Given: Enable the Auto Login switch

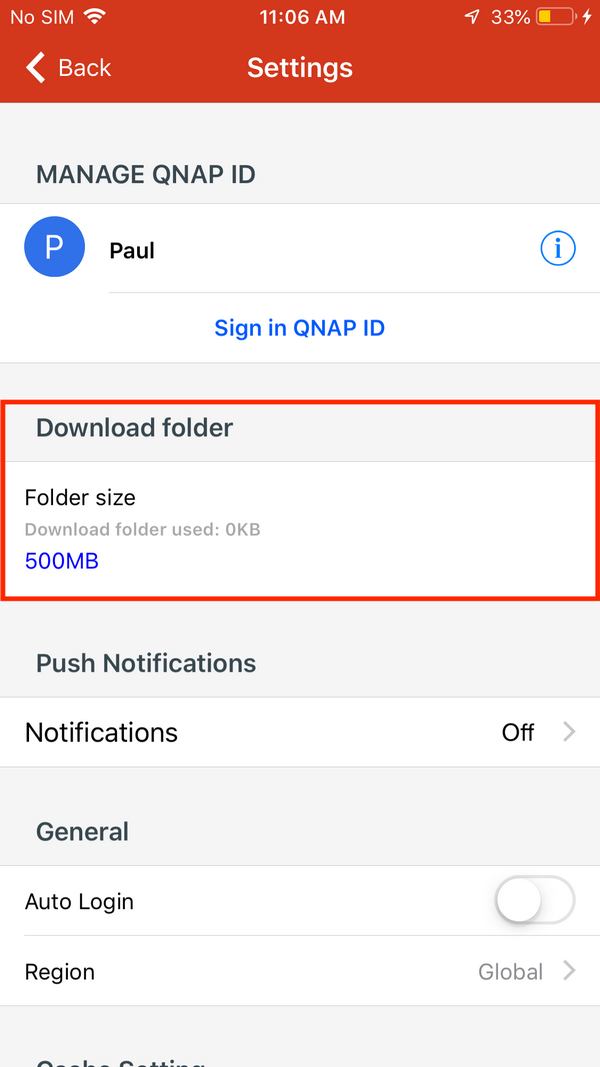Looking at the screenshot, I should (x=534, y=901).
